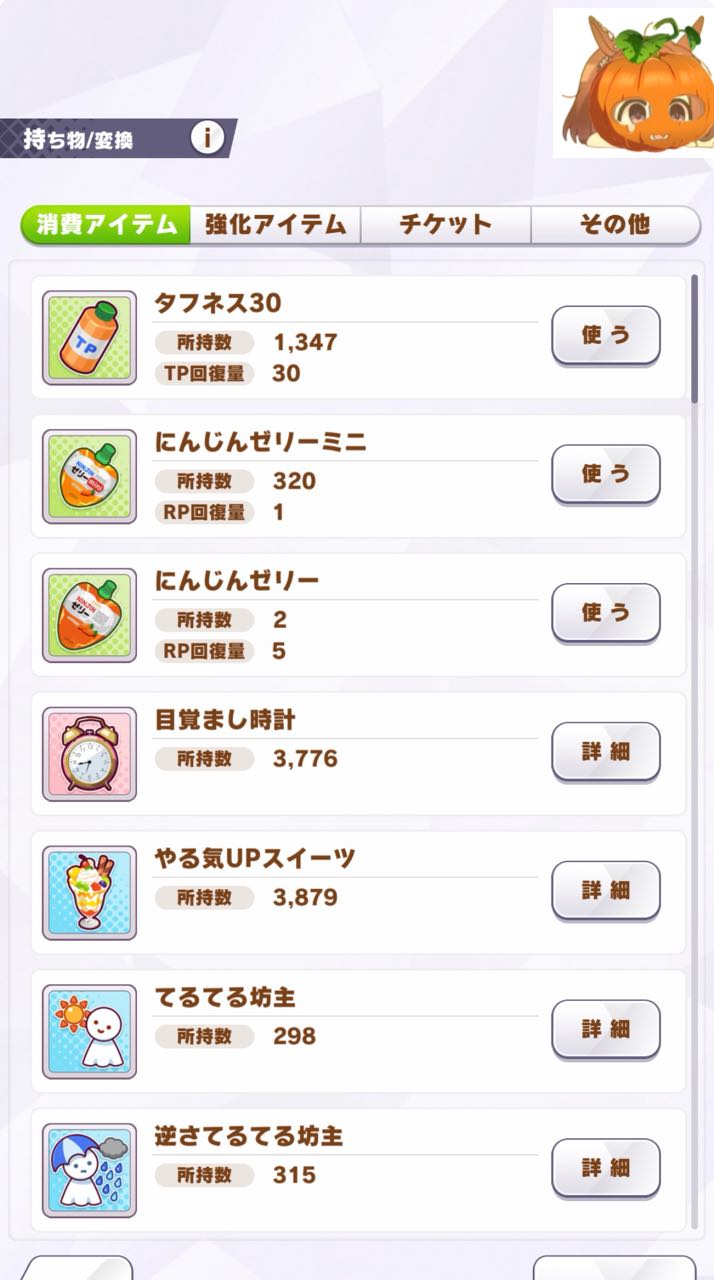This screenshot has height=1280, width=714.
Task: Switch to the 強化アイテム tab
Action: click(275, 225)
